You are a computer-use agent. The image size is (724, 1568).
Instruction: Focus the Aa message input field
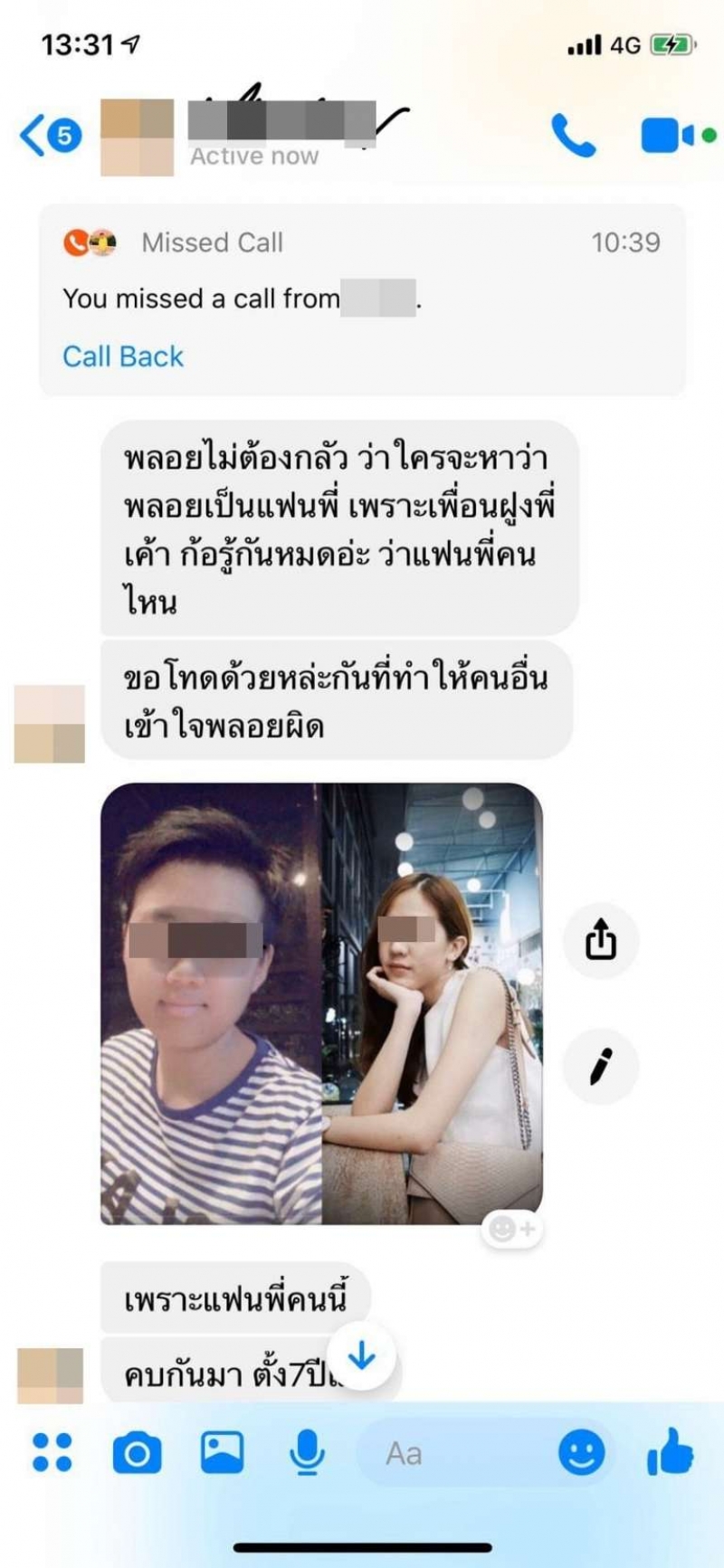coord(452,1453)
